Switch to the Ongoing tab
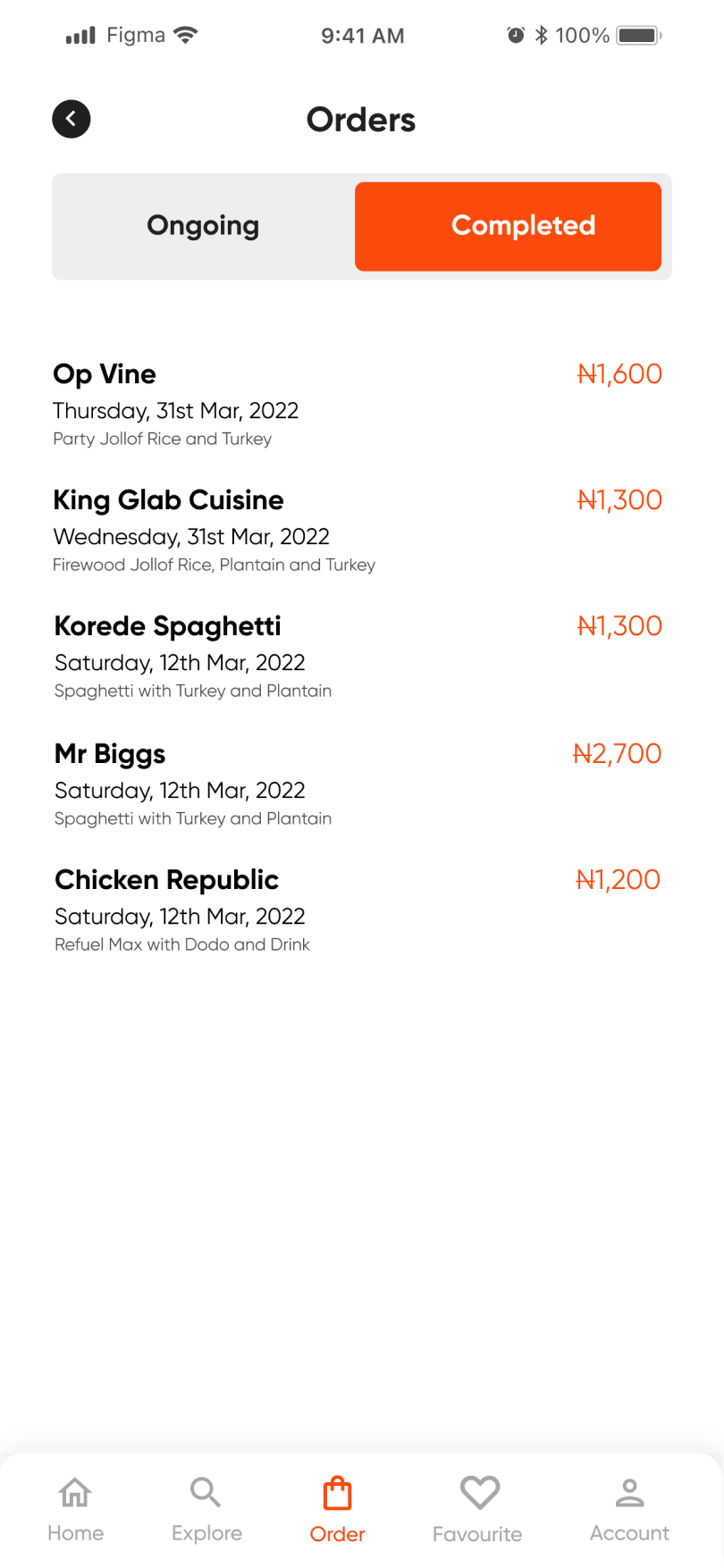Viewport: 724px width, 1568px height. [x=204, y=226]
